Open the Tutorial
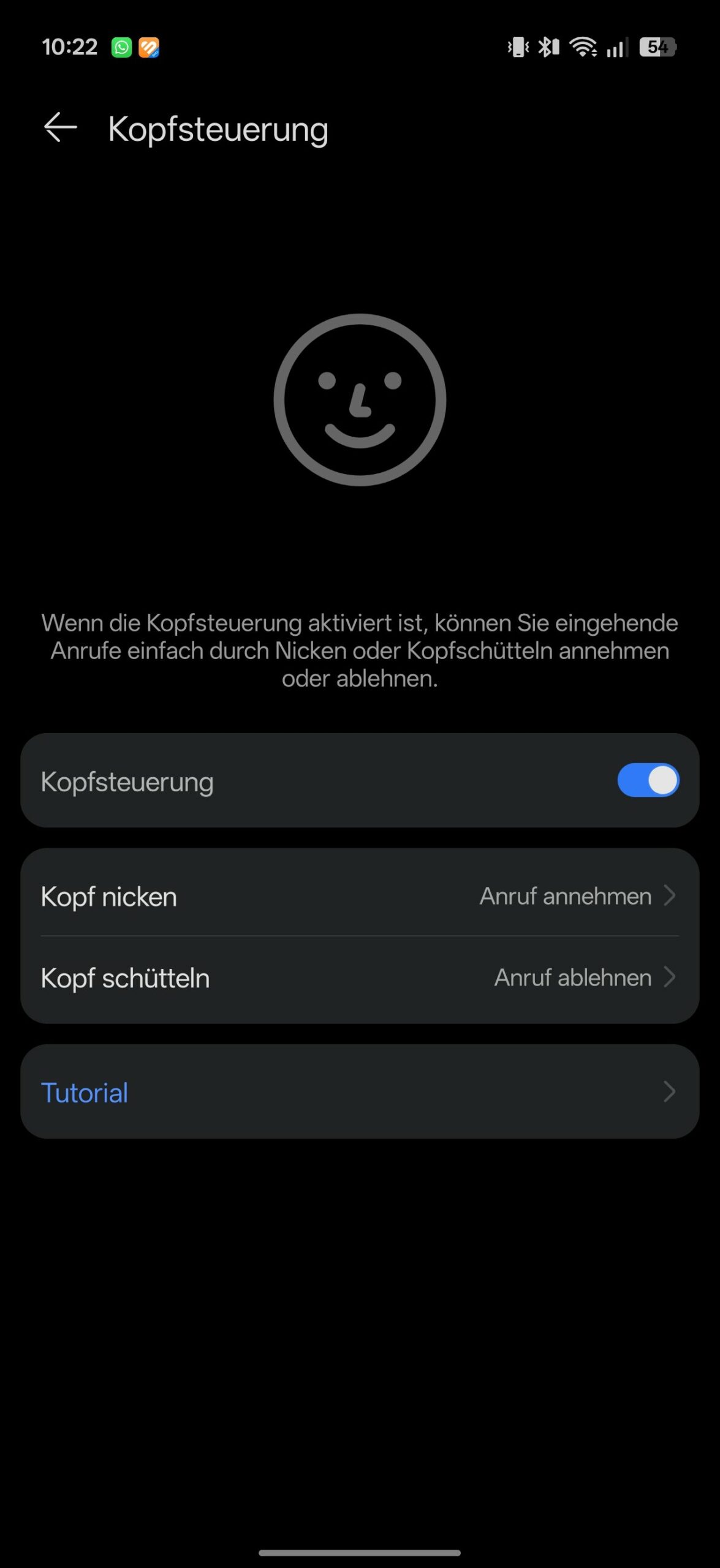This screenshot has height=1568, width=720. click(360, 1092)
